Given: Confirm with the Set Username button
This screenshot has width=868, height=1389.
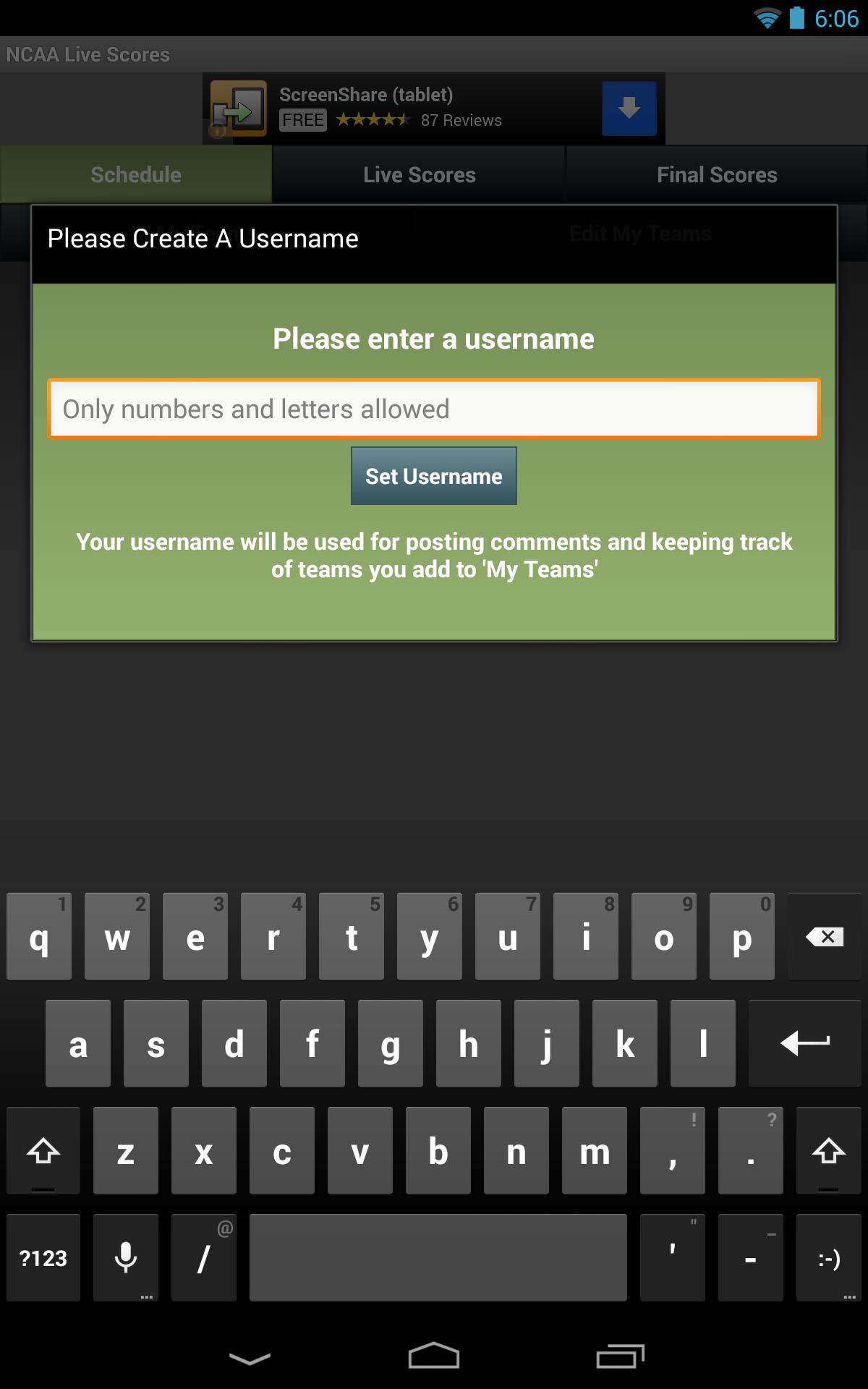Looking at the screenshot, I should (434, 476).
